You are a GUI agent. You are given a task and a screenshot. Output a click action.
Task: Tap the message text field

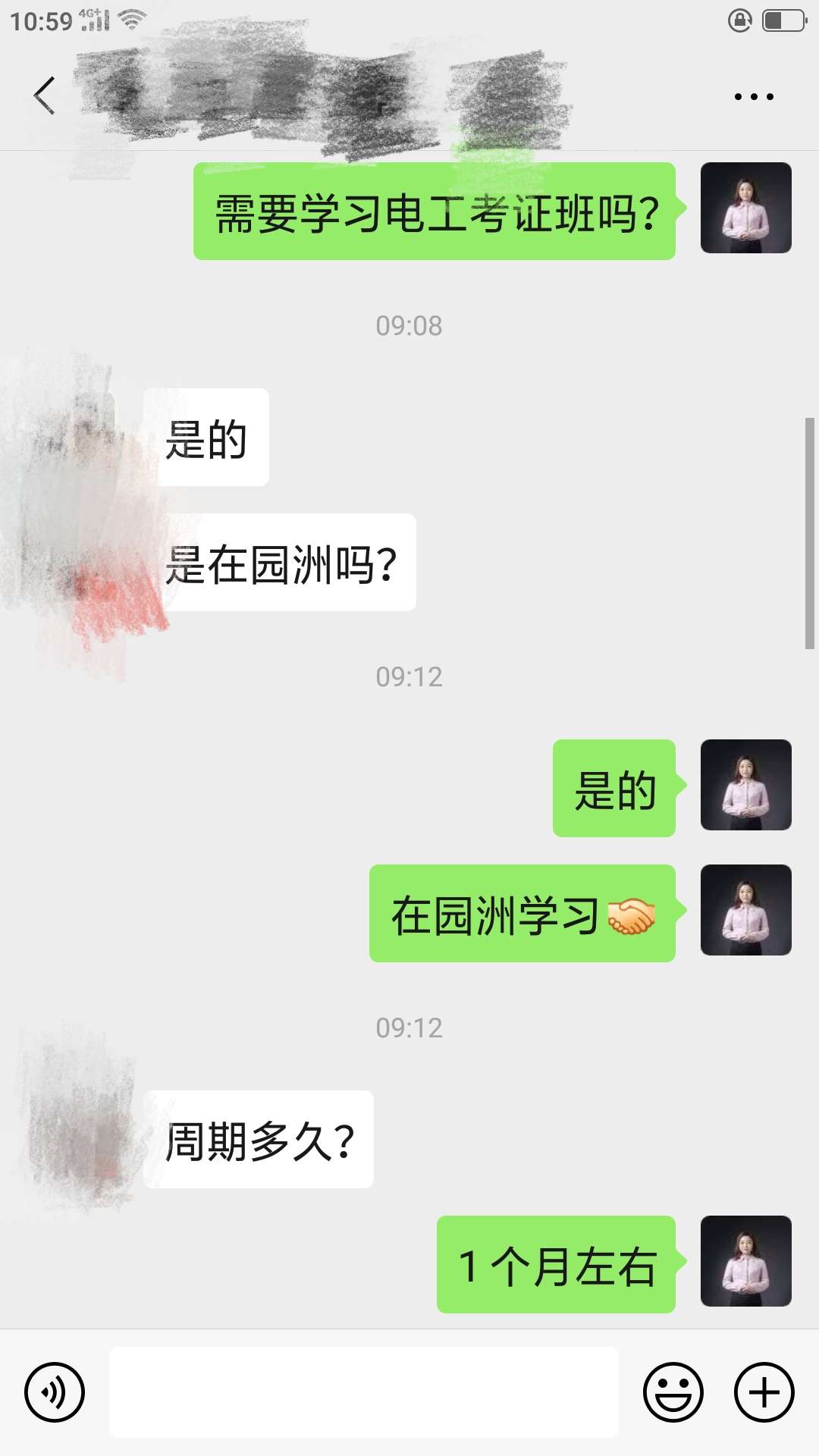[x=364, y=1392]
